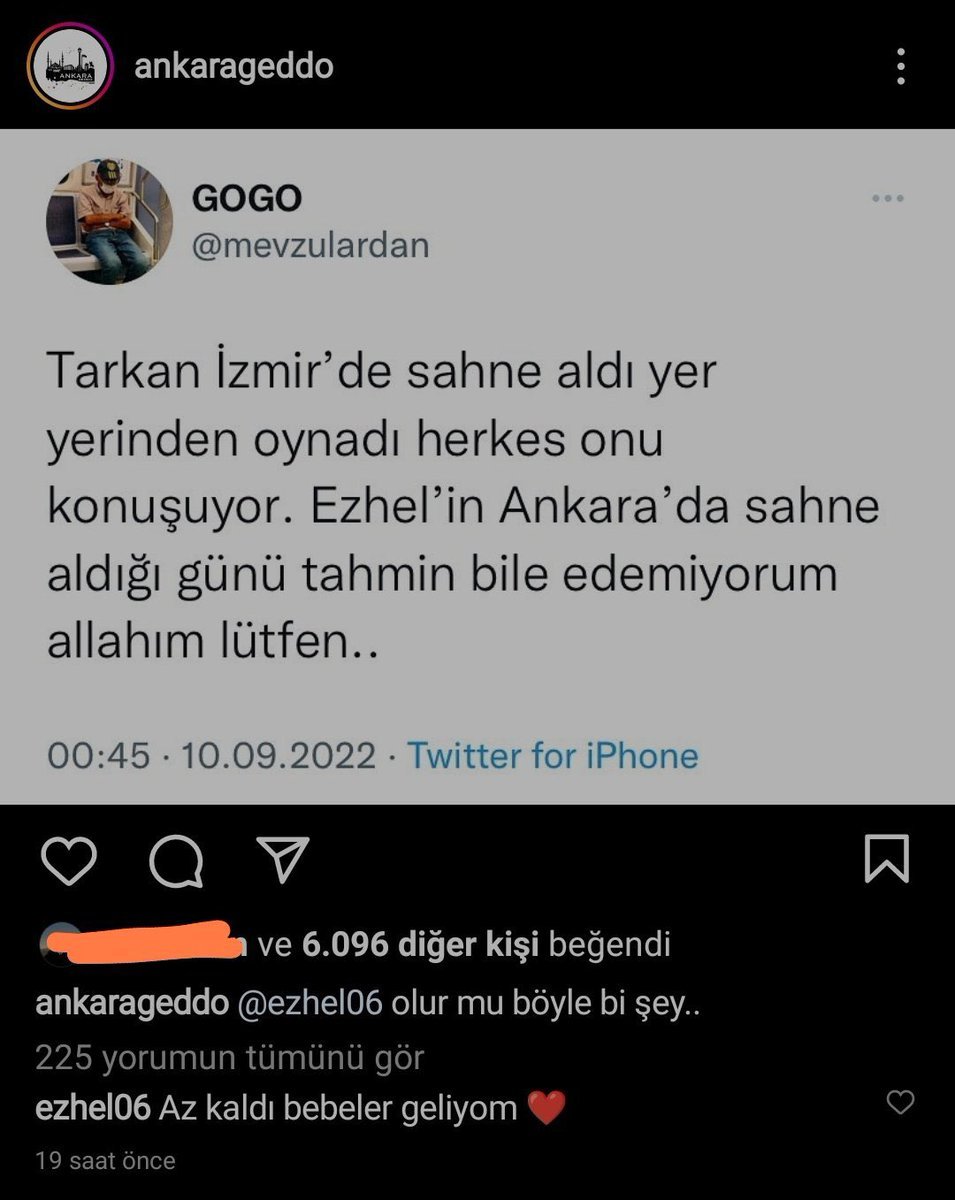
Task: Like this post with the heart icon
Action: pyautogui.click(x=70, y=860)
